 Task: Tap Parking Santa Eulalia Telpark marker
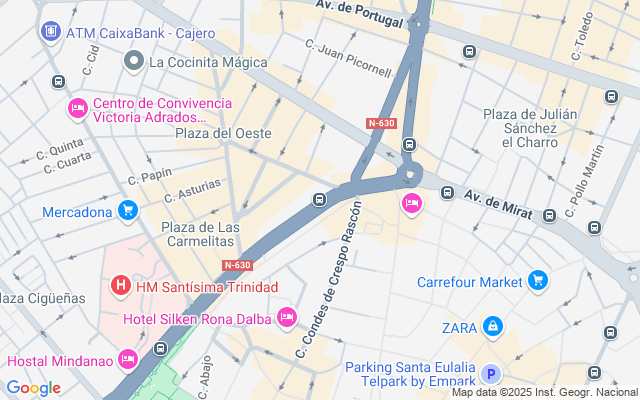tap(490, 374)
